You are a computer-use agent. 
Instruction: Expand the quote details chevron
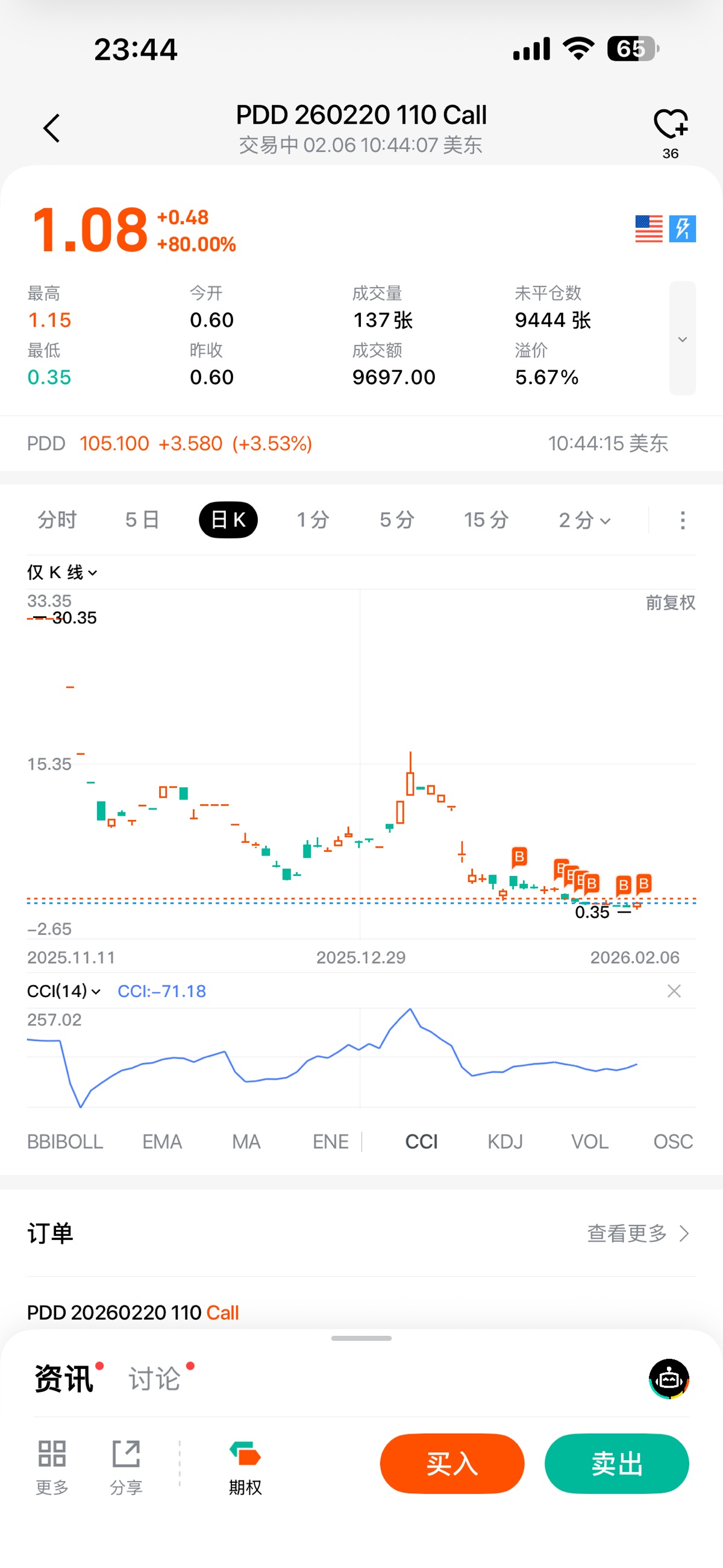point(682,338)
